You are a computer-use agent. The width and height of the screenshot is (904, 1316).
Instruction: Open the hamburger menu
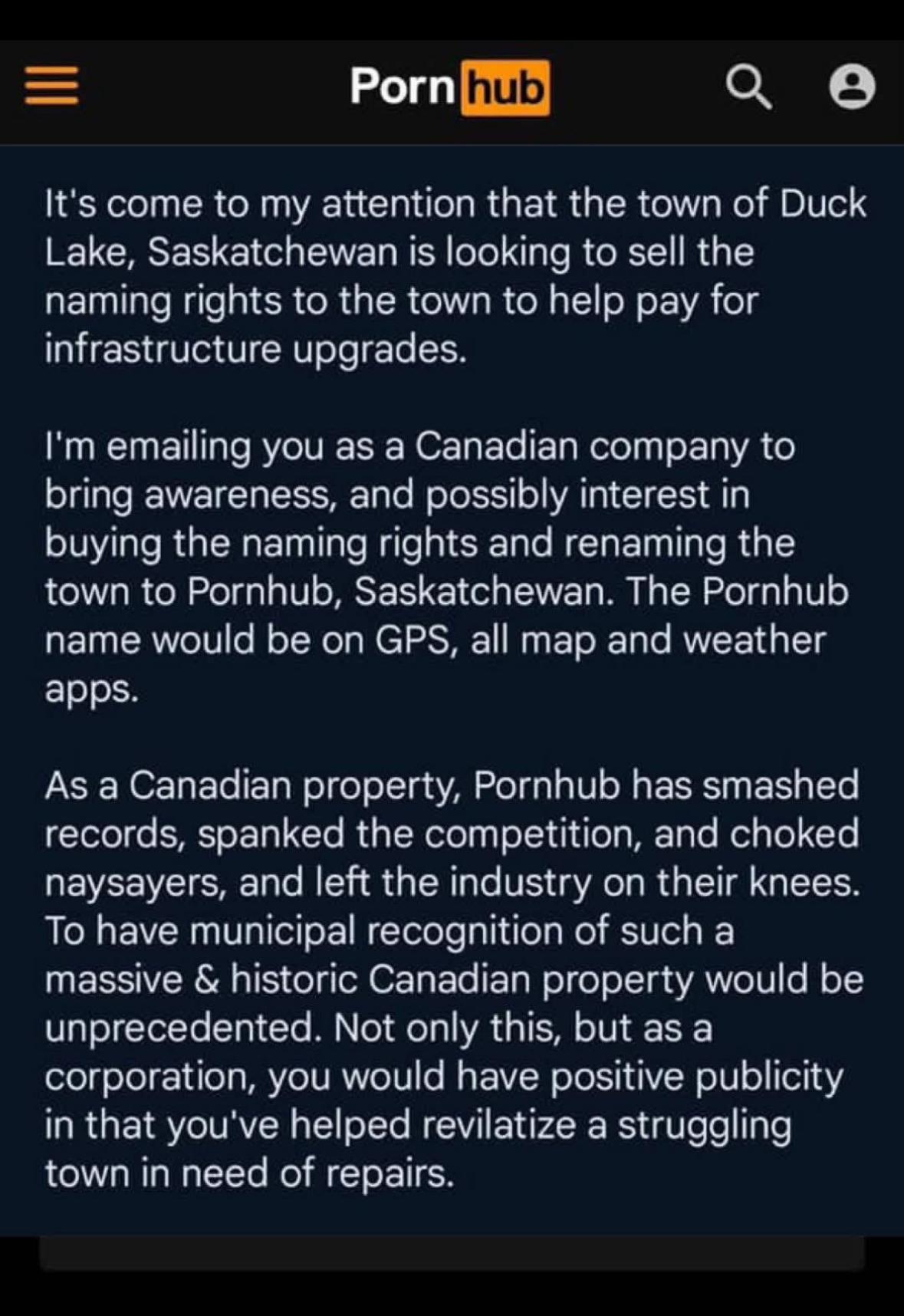pos(51,85)
